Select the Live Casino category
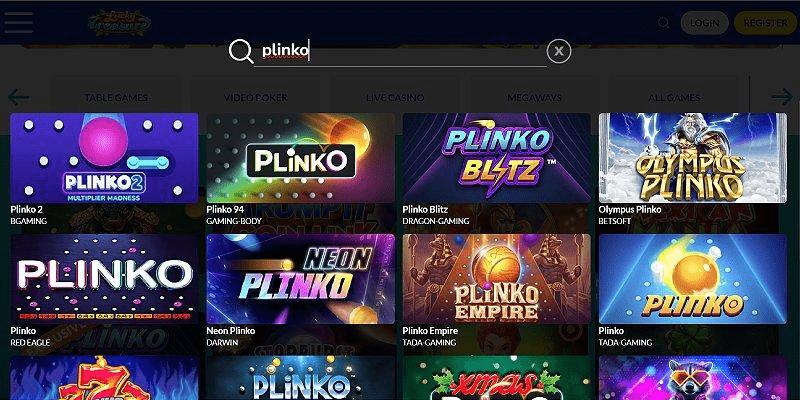The image size is (800, 400). tap(395, 98)
